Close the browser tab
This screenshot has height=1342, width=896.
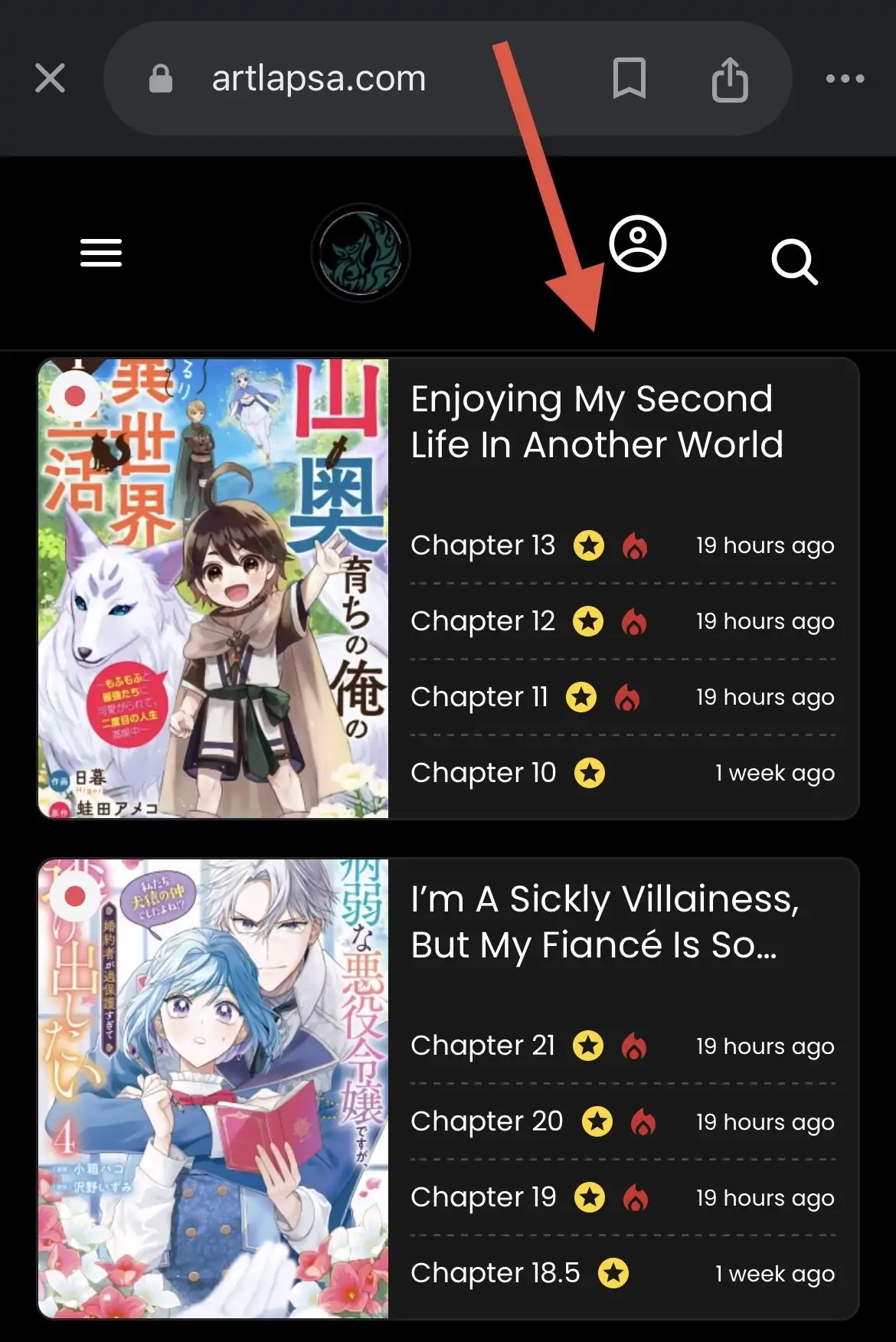pyautogui.click(x=50, y=78)
